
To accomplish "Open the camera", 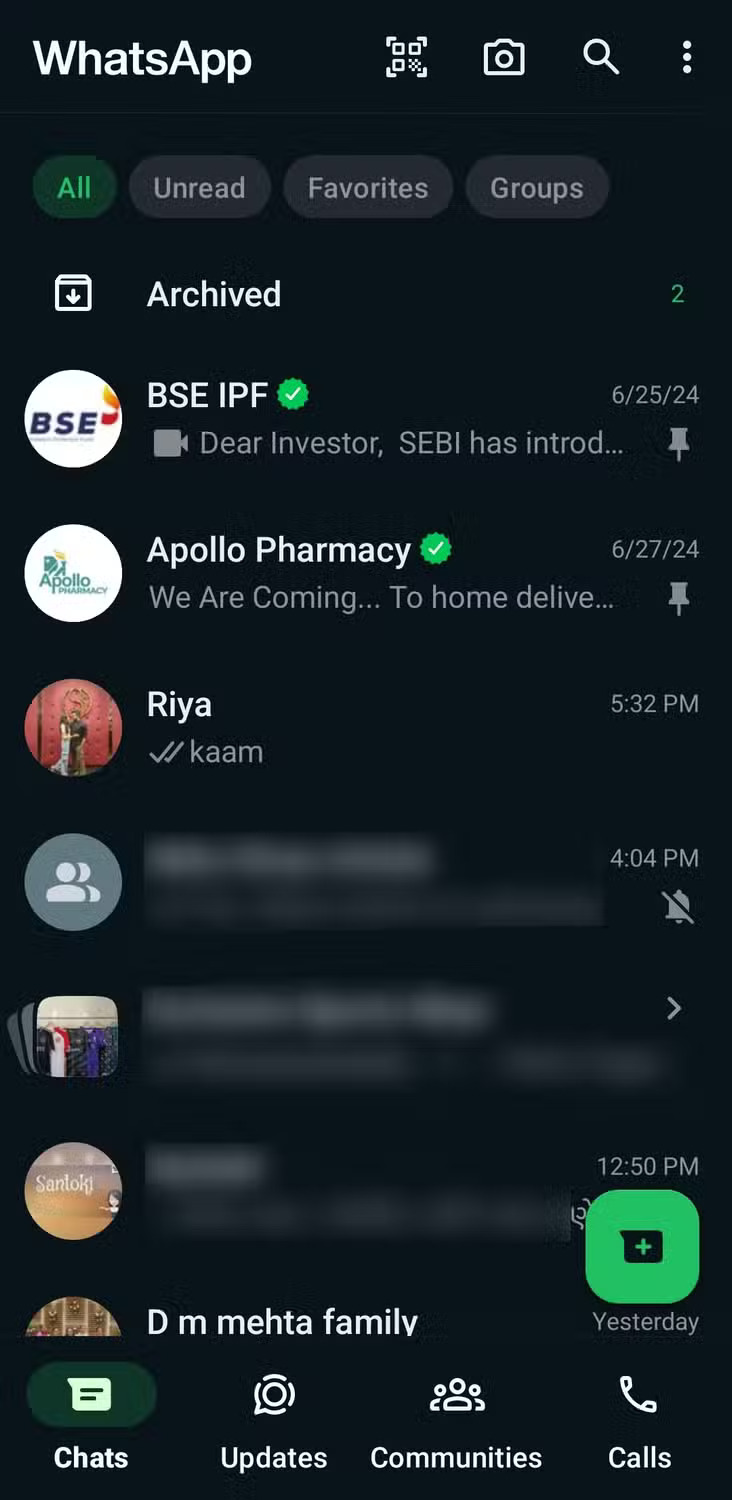I will tap(504, 58).
